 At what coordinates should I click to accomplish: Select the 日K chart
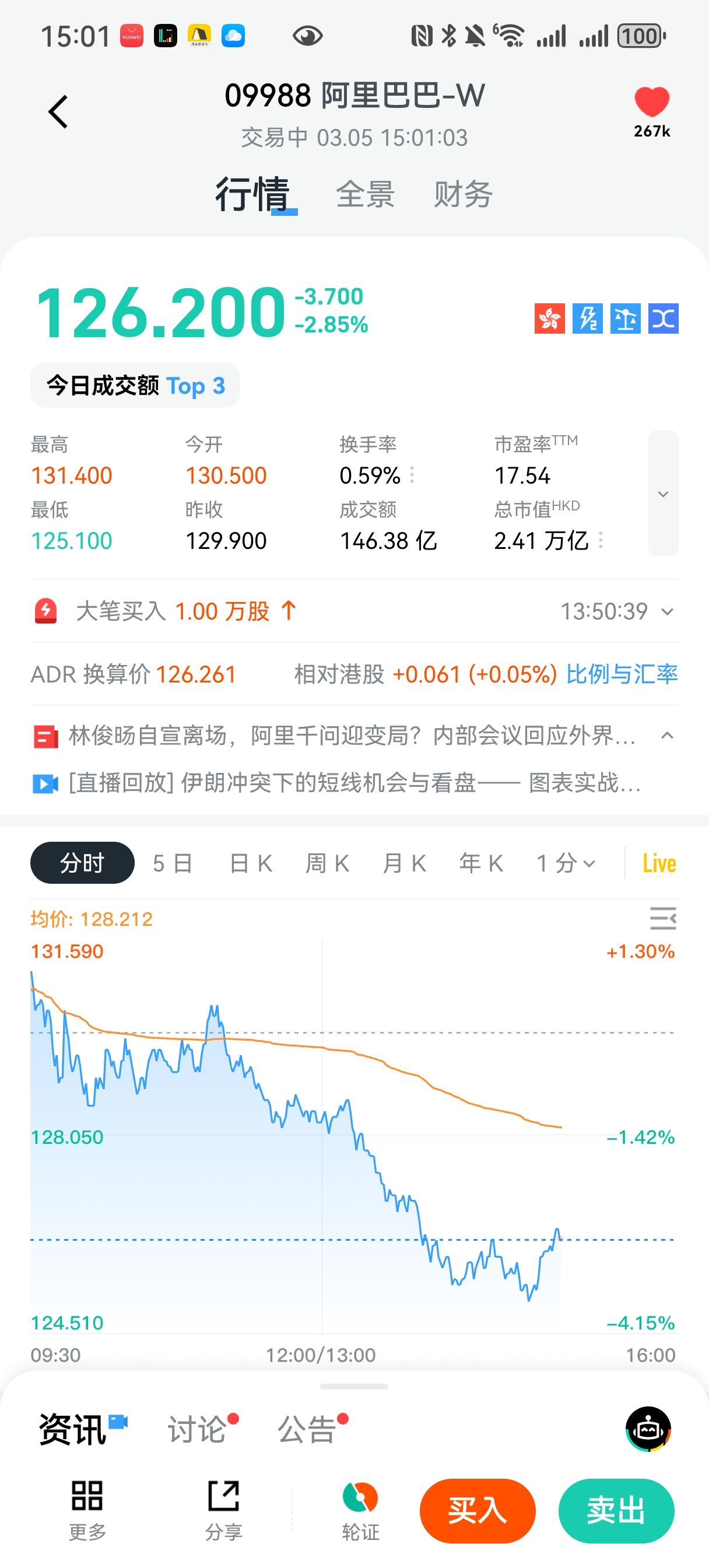pyautogui.click(x=251, y=863)
